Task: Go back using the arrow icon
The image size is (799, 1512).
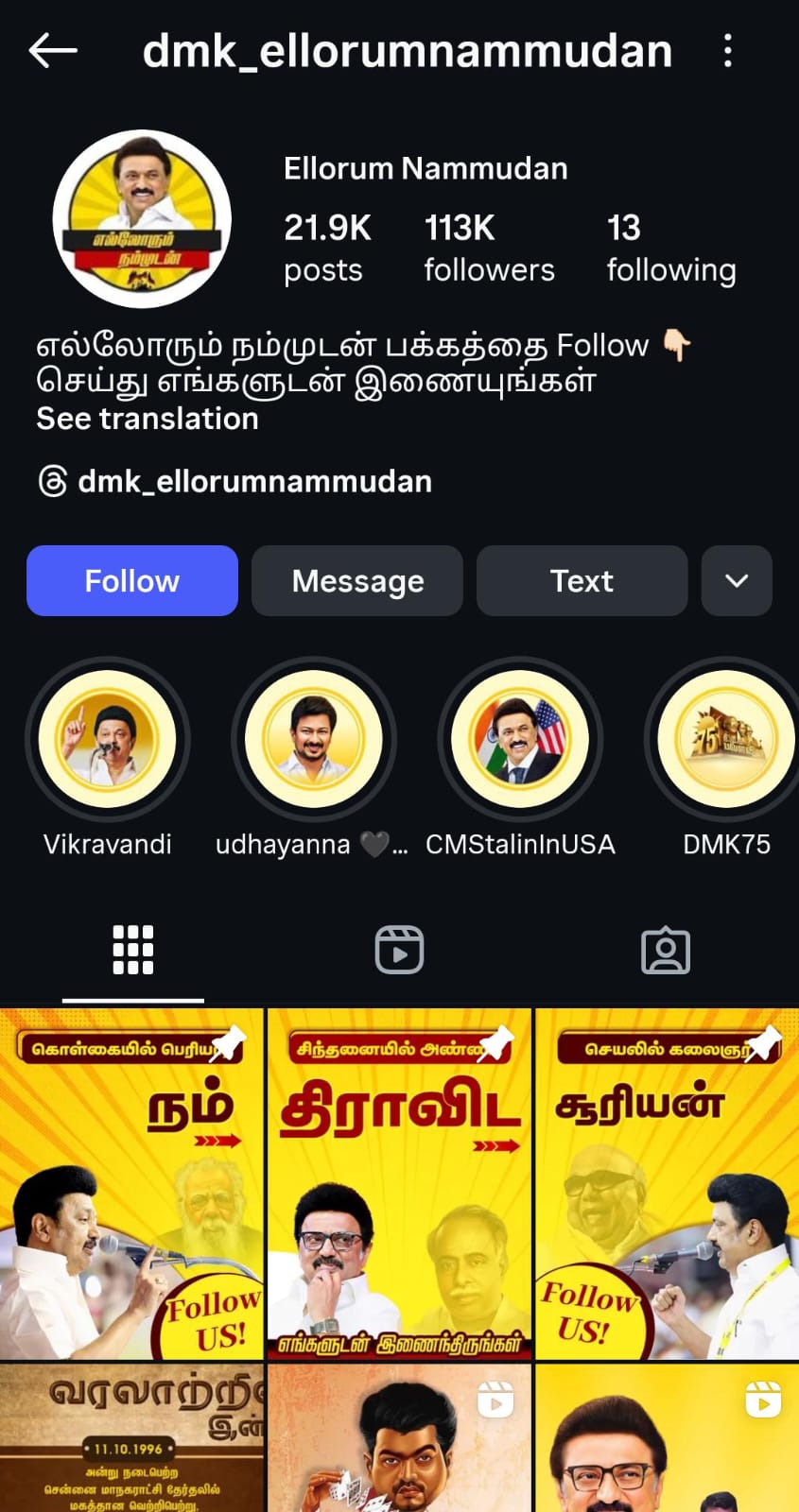Action: click(x=53, y=50)
